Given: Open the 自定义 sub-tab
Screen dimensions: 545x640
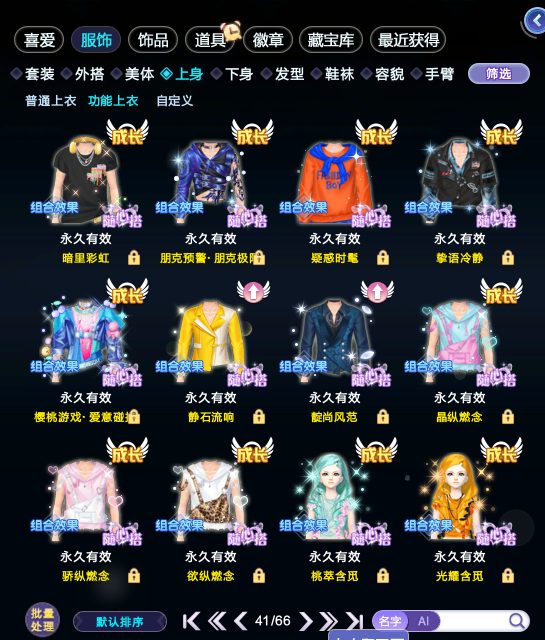Looking at the screenshot, I should (174, 100).
